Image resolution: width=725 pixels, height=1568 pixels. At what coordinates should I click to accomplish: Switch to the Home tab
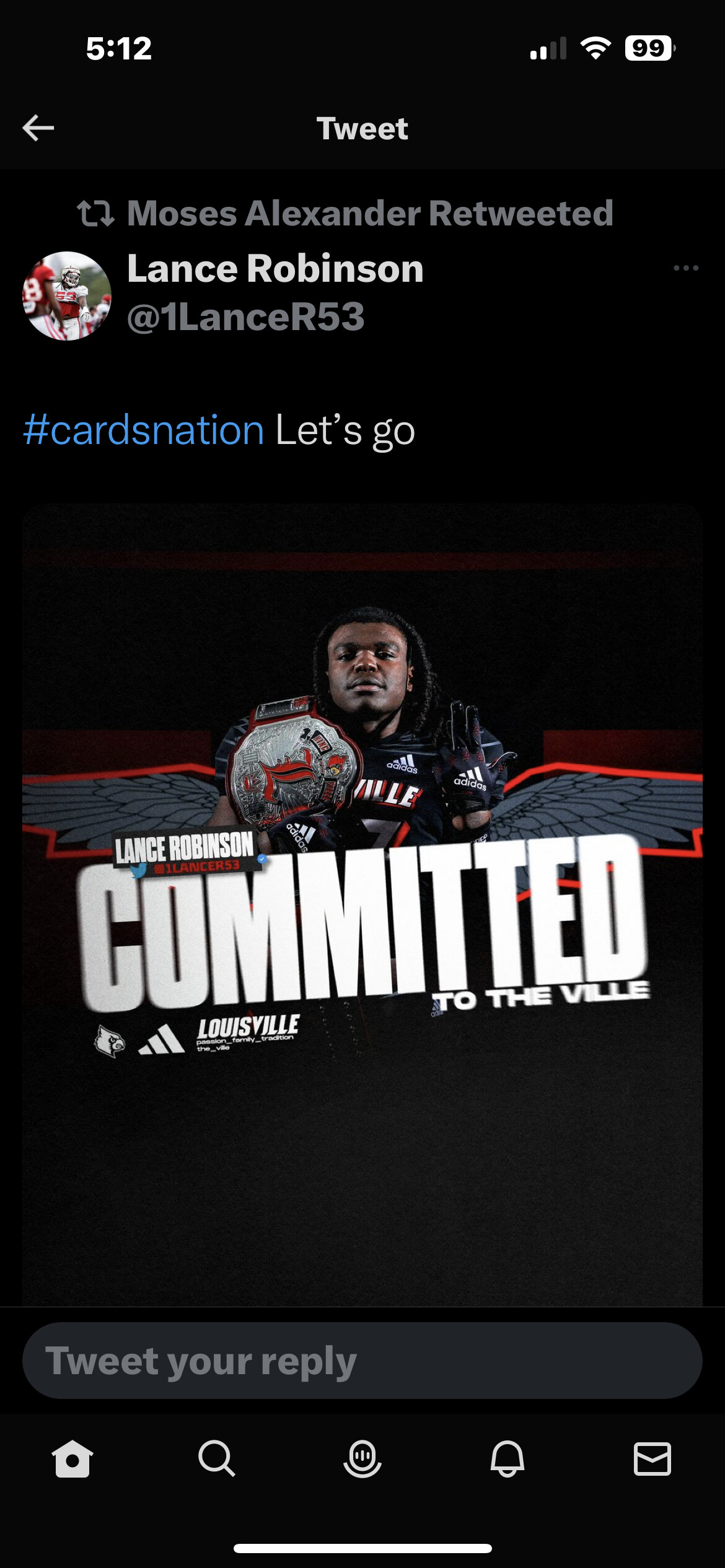click(x=72, y=1459)
